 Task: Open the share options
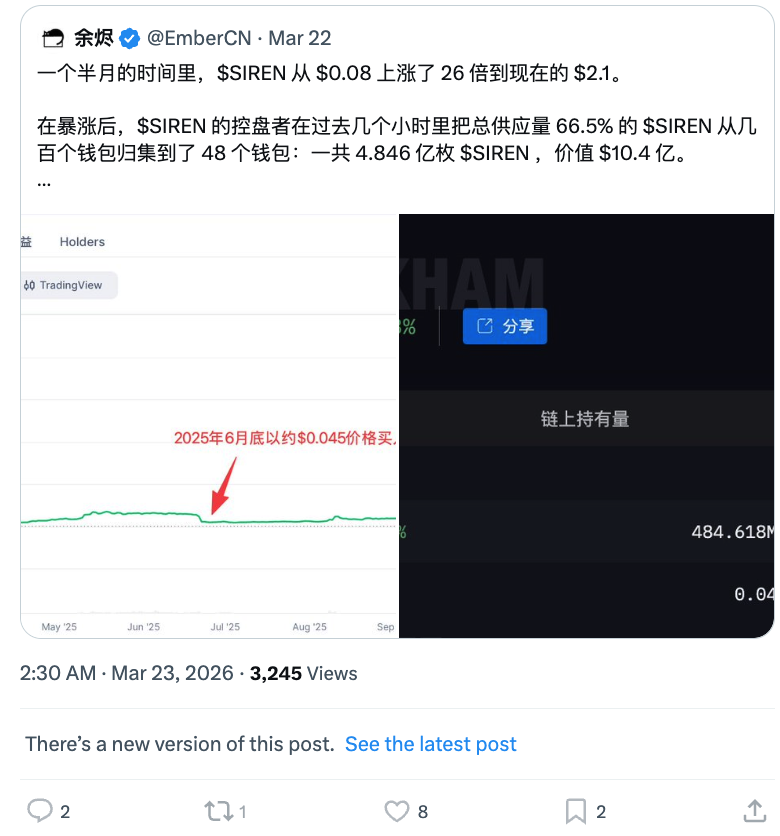(755, 810)
